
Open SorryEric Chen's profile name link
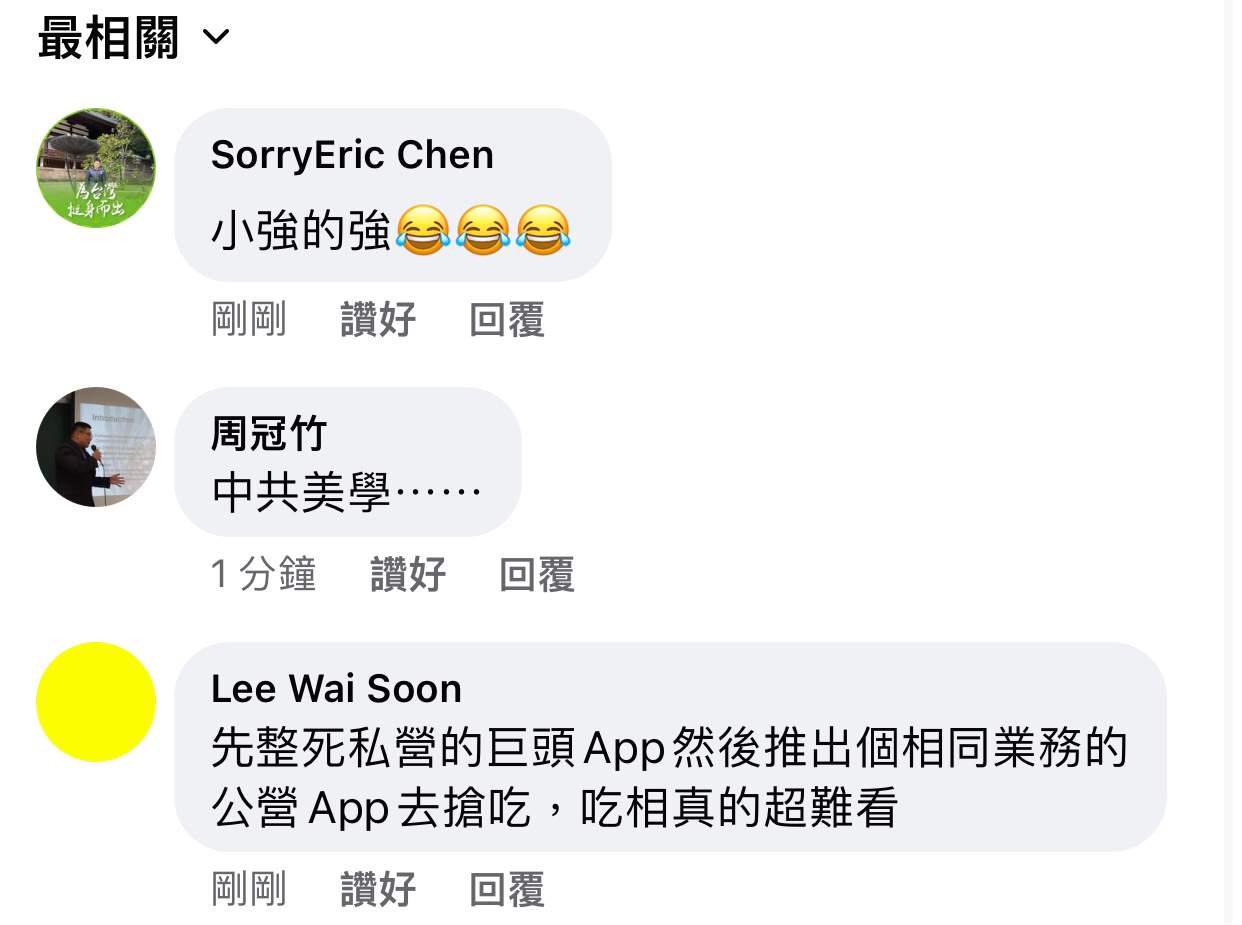point(352,155)
